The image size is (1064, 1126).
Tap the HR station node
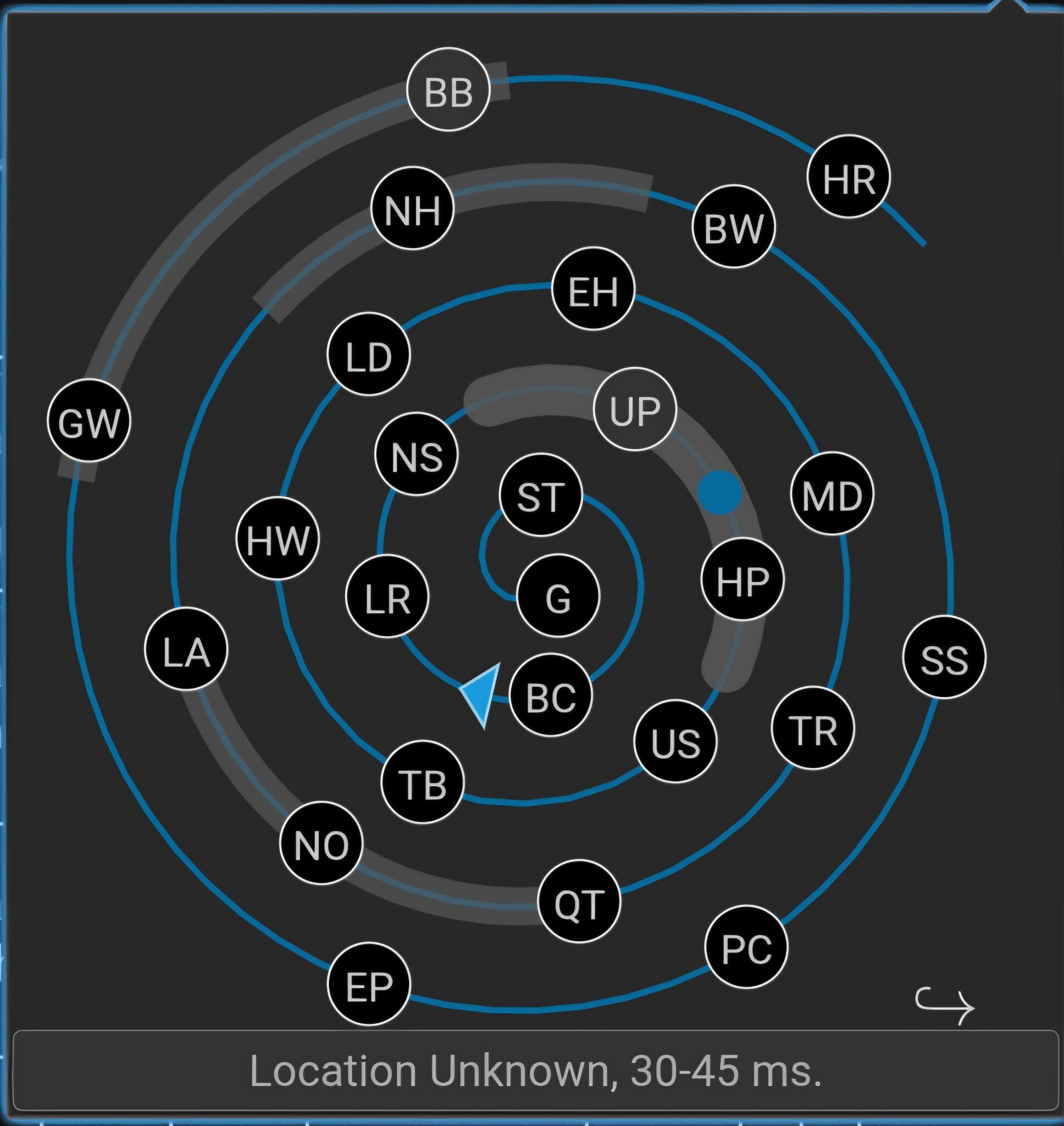pyautogui.click(x=848, y=176)
